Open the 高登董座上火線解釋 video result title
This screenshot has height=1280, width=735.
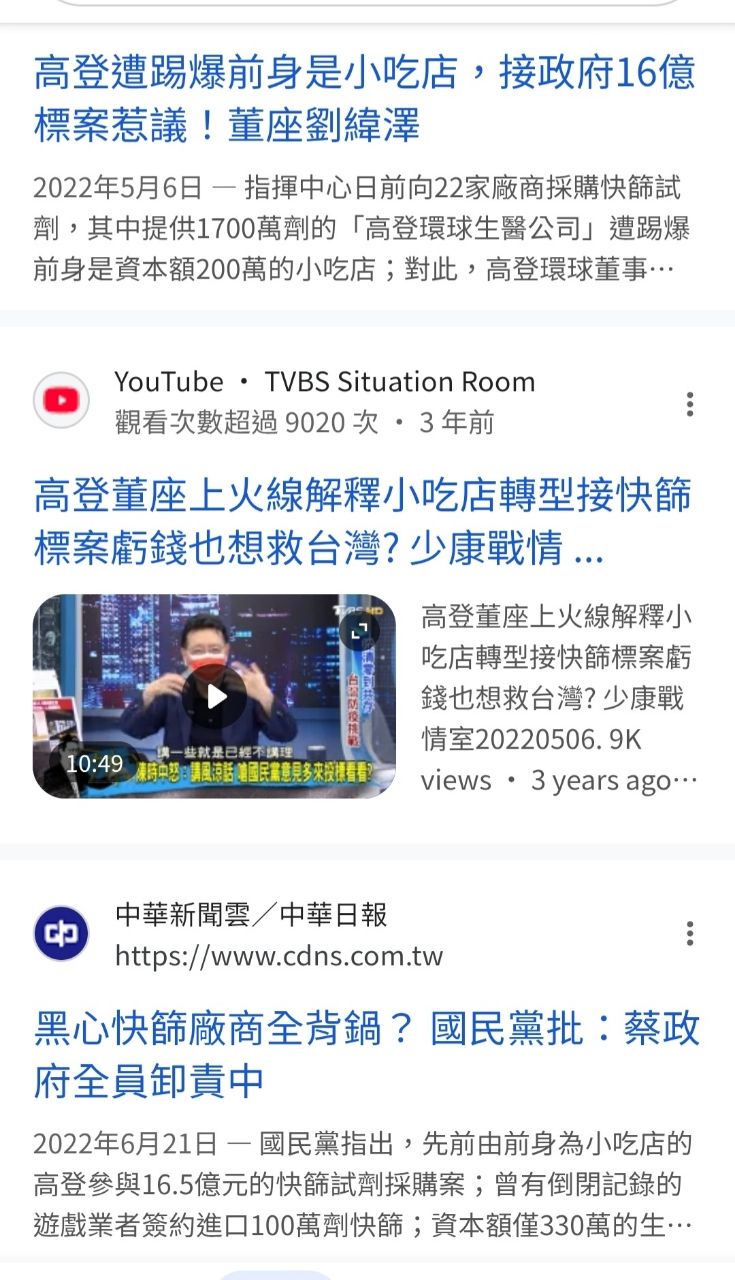pos(363,521)
